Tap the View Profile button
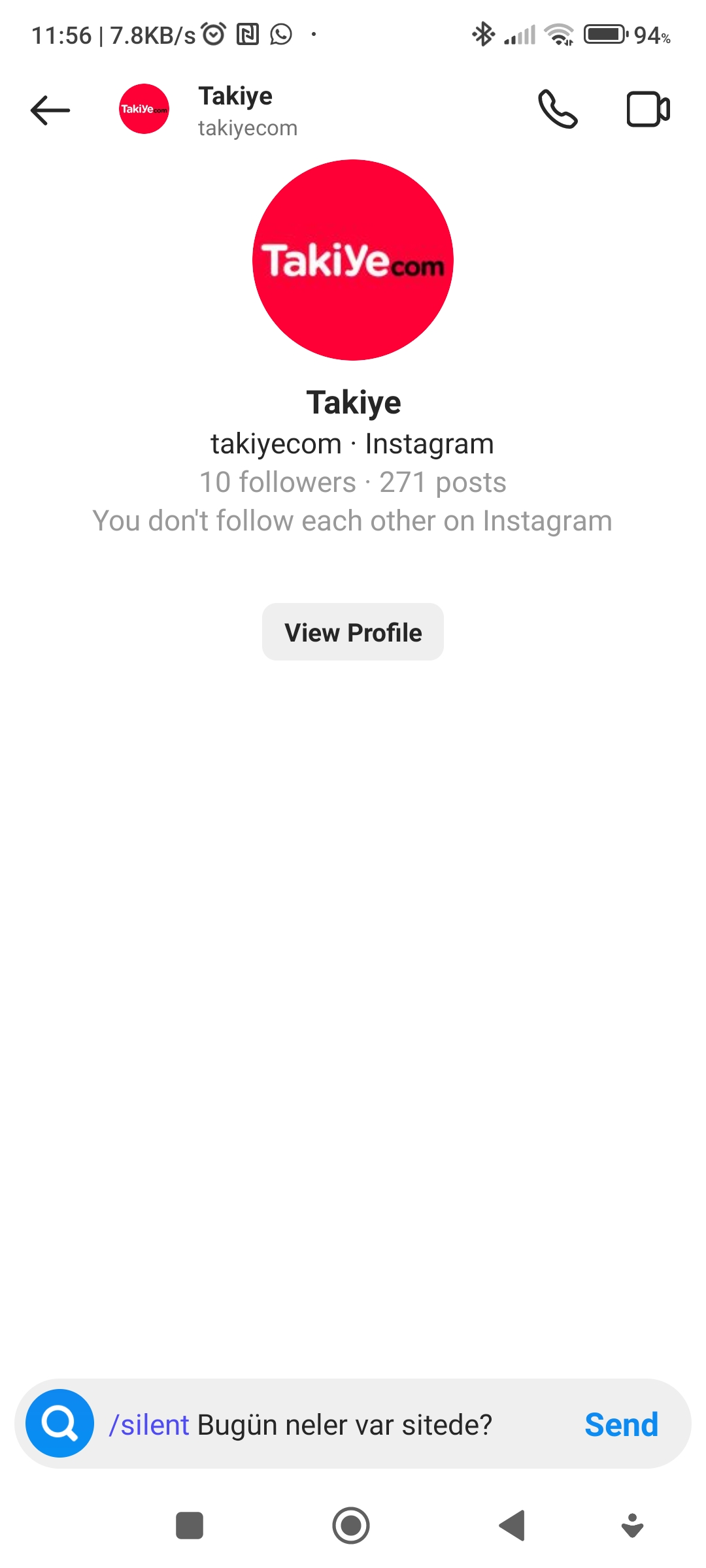 (x=352, y=631)
